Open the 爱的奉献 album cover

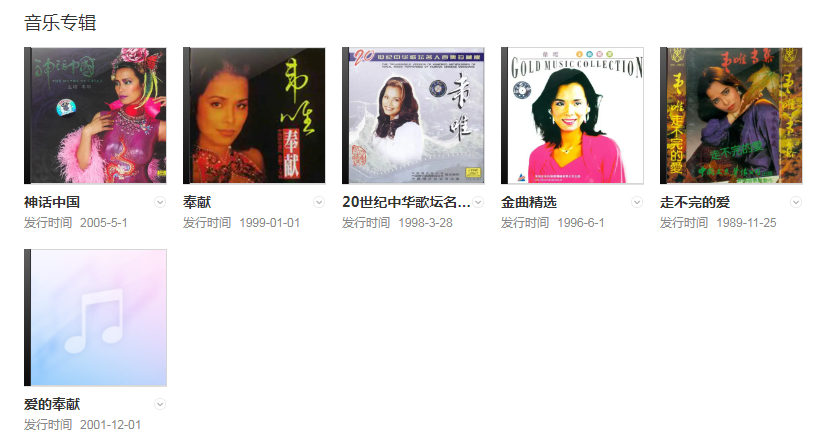[95, 318]
